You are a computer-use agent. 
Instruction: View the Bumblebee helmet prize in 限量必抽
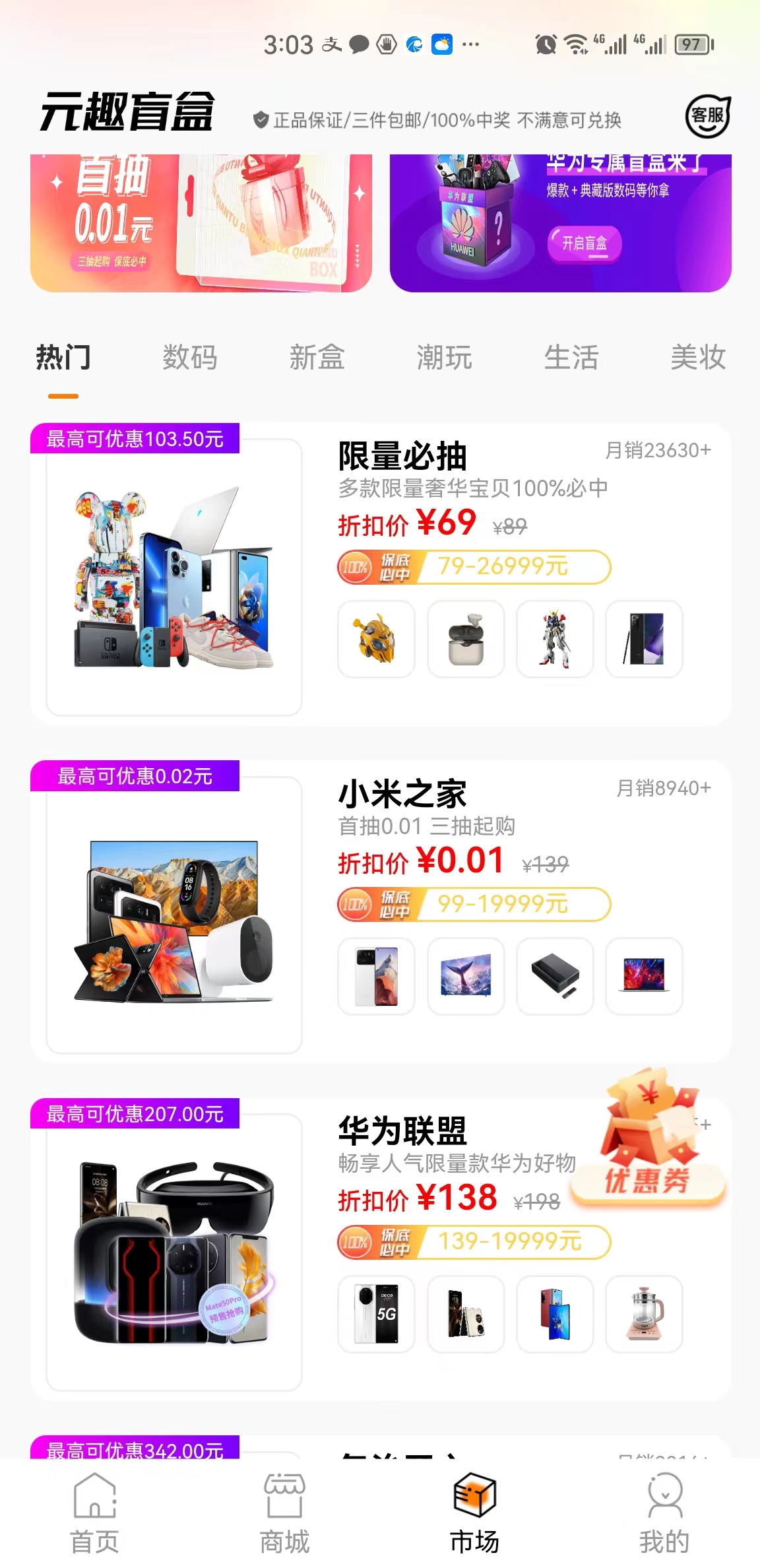[x=376, y=639]
